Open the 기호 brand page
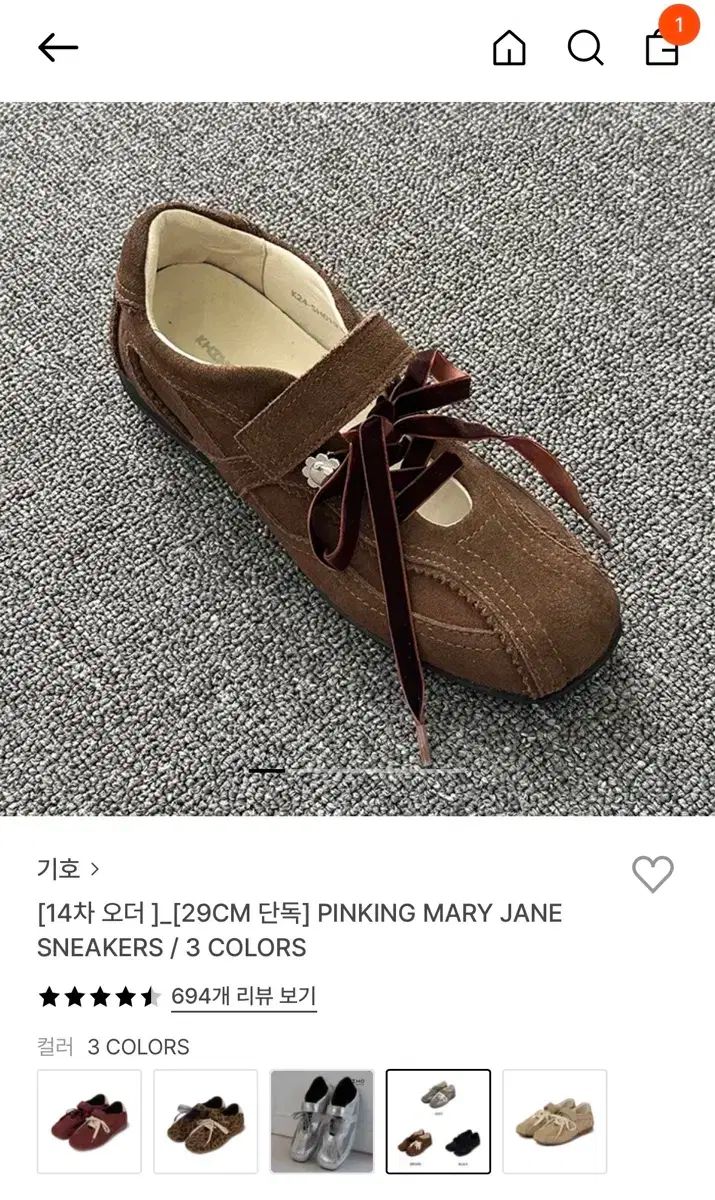The image size is (715, 1200). point(68,868)
